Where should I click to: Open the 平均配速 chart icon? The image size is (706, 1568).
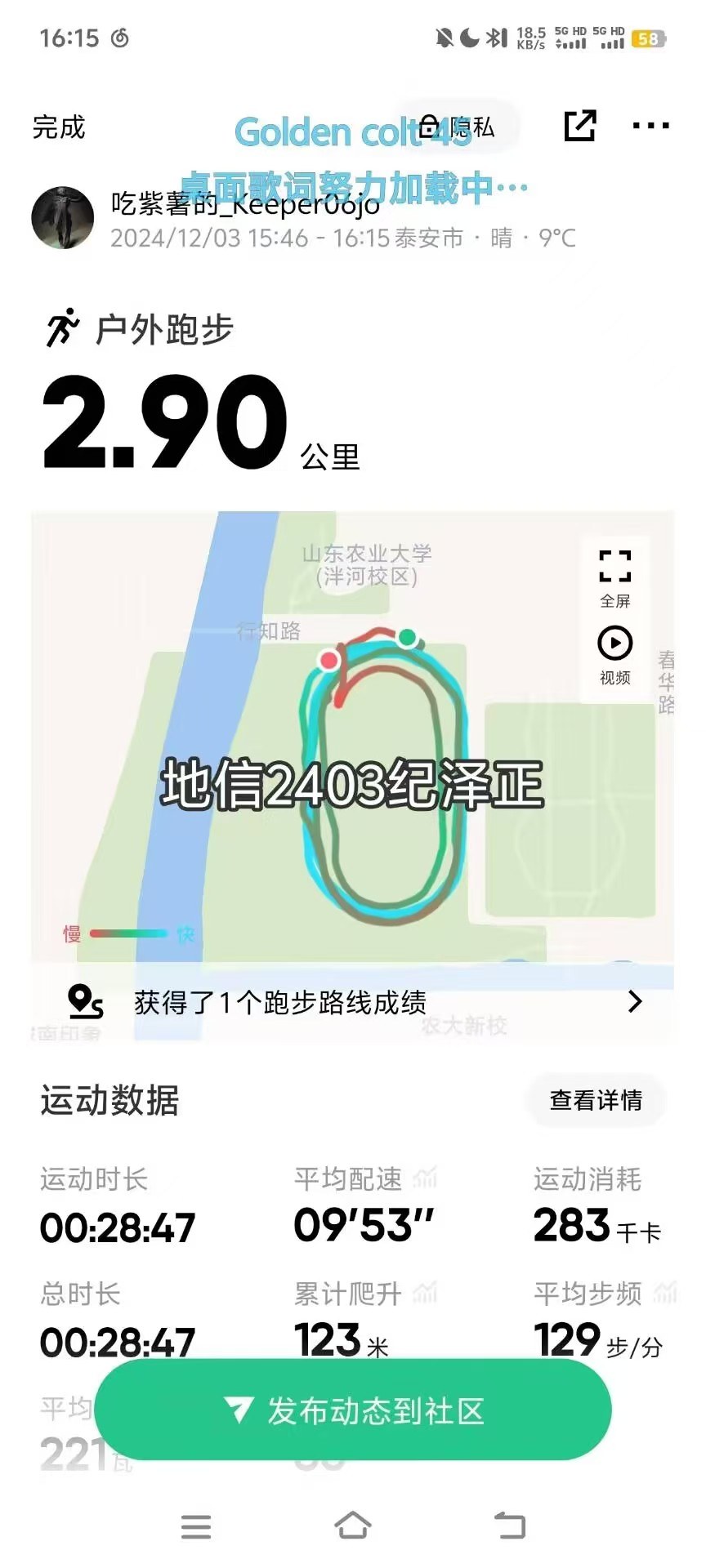pyautogui.click(x=425, y=1178)
